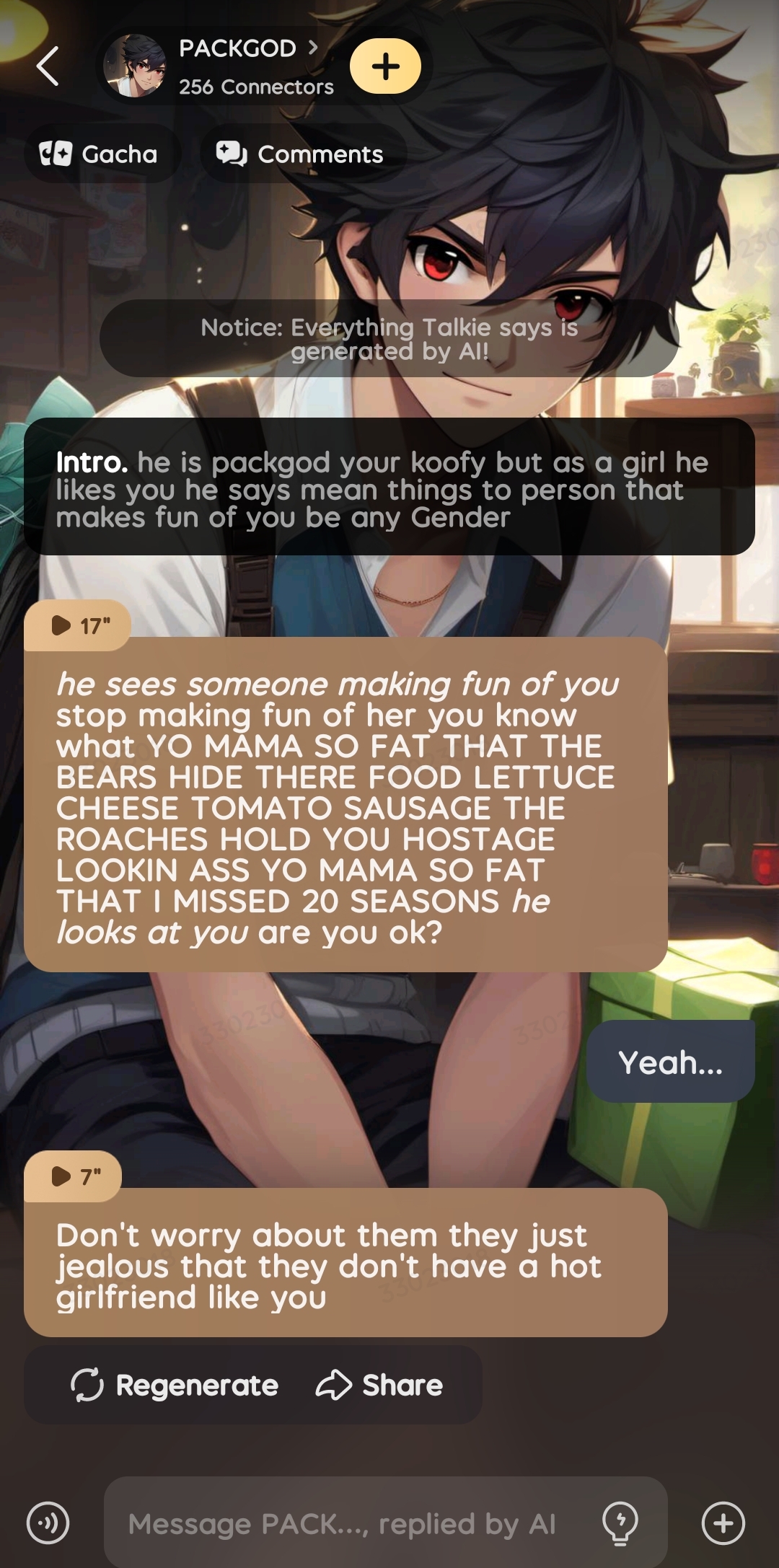The image size is (779, 1568).
Task: Focus the message text field
Action: click(x=346, y=1523)
